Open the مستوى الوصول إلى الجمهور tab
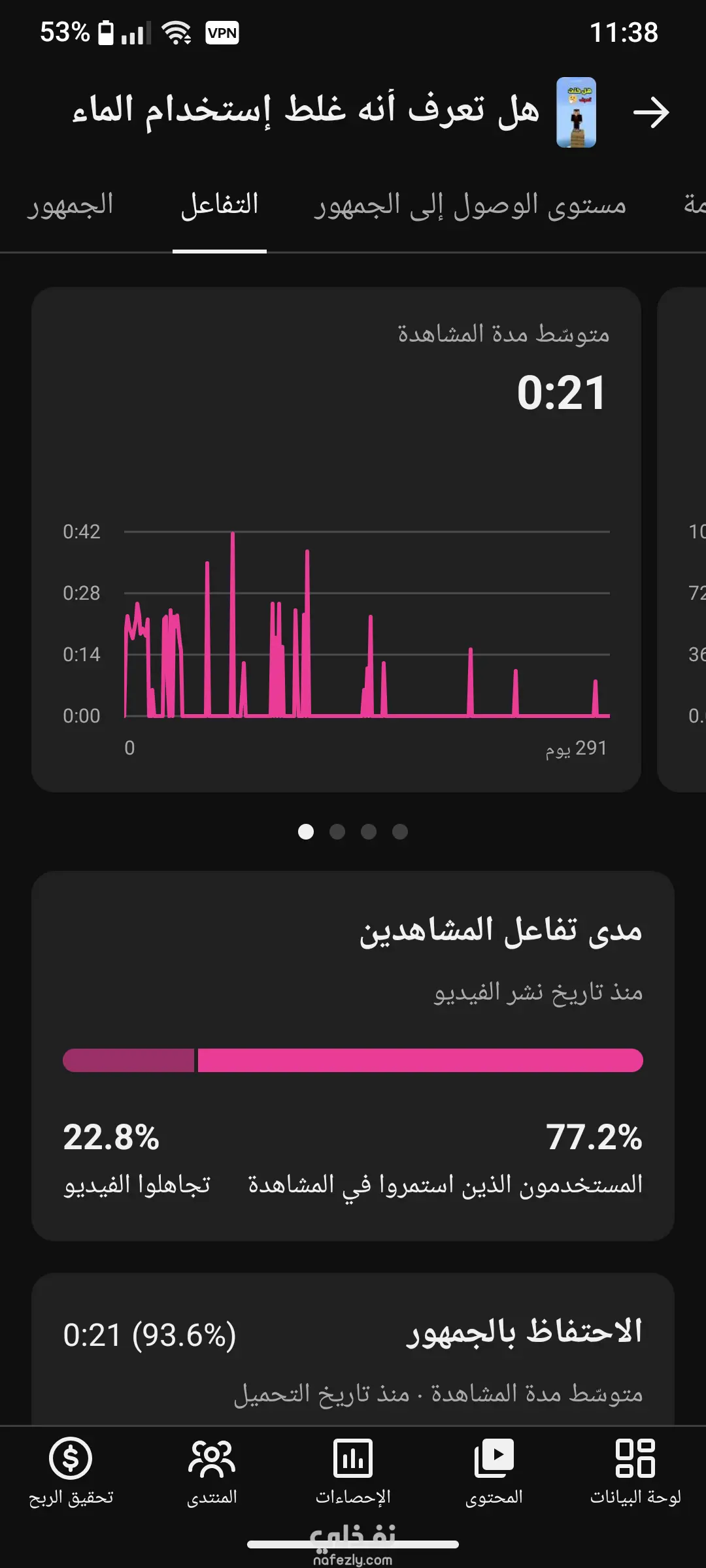 tap(470, 205)
